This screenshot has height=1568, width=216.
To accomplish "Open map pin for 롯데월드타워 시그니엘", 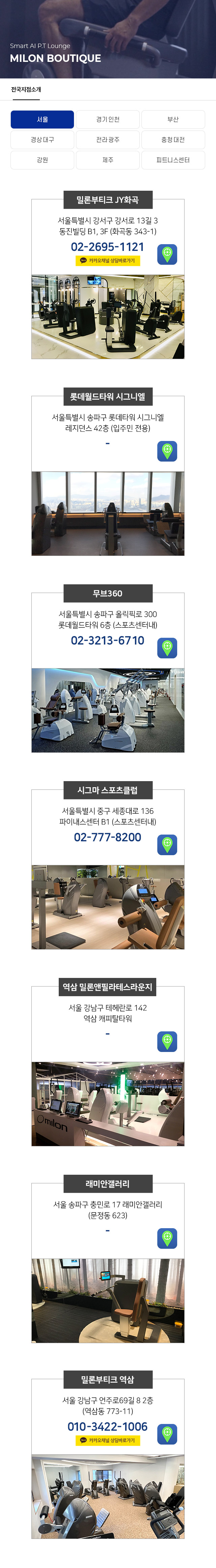I will pos(167,451).
